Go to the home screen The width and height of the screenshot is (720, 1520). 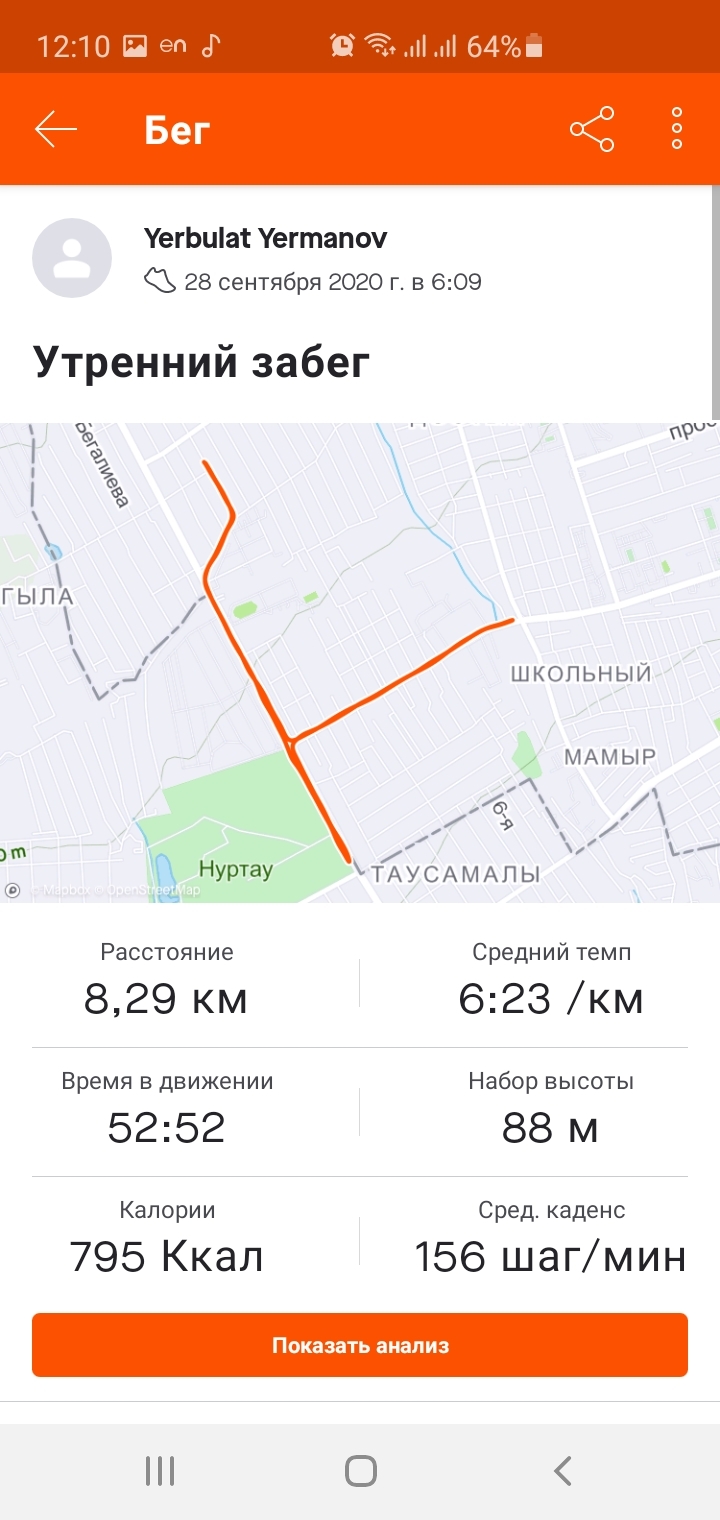point(360,1470)
